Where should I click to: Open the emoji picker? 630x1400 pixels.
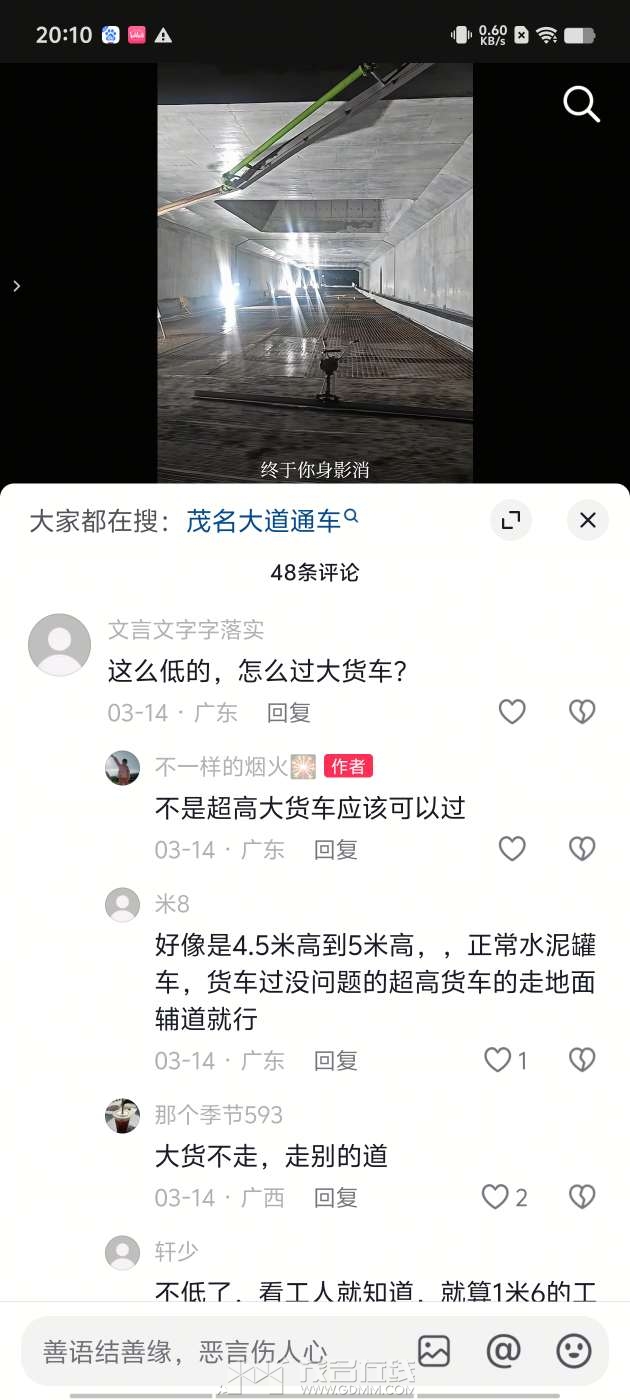point(573,1351)
